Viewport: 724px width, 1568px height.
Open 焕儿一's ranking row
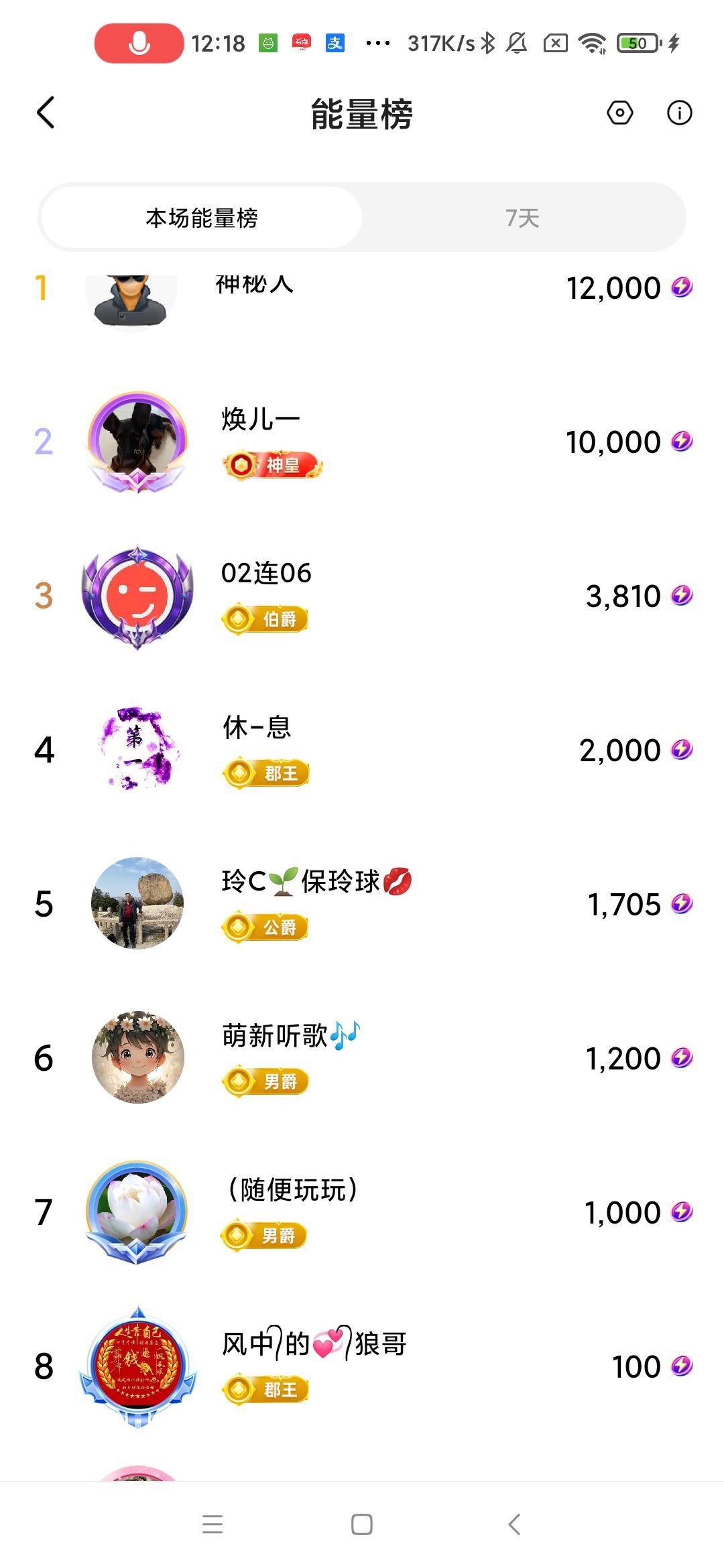[x=362, y=442]
